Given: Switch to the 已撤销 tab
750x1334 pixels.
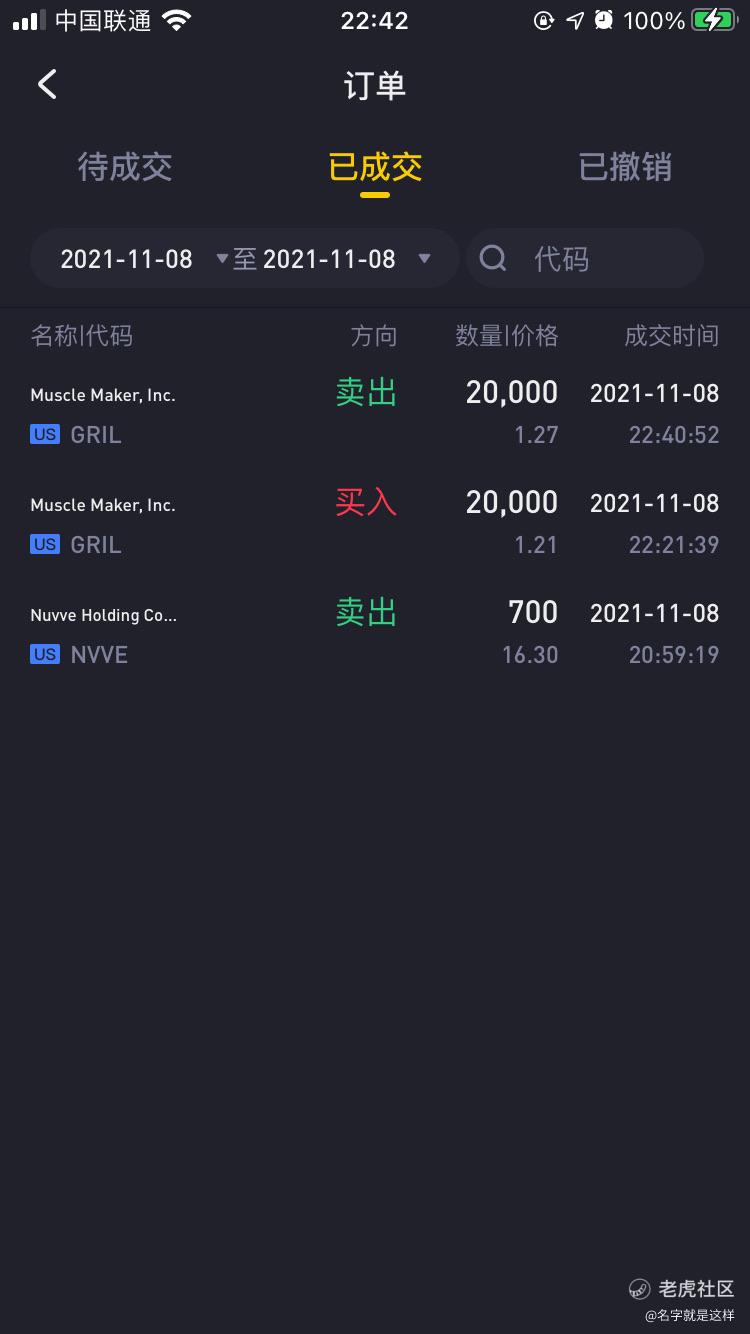Looking at the screenshot, I should click(625, 167).
